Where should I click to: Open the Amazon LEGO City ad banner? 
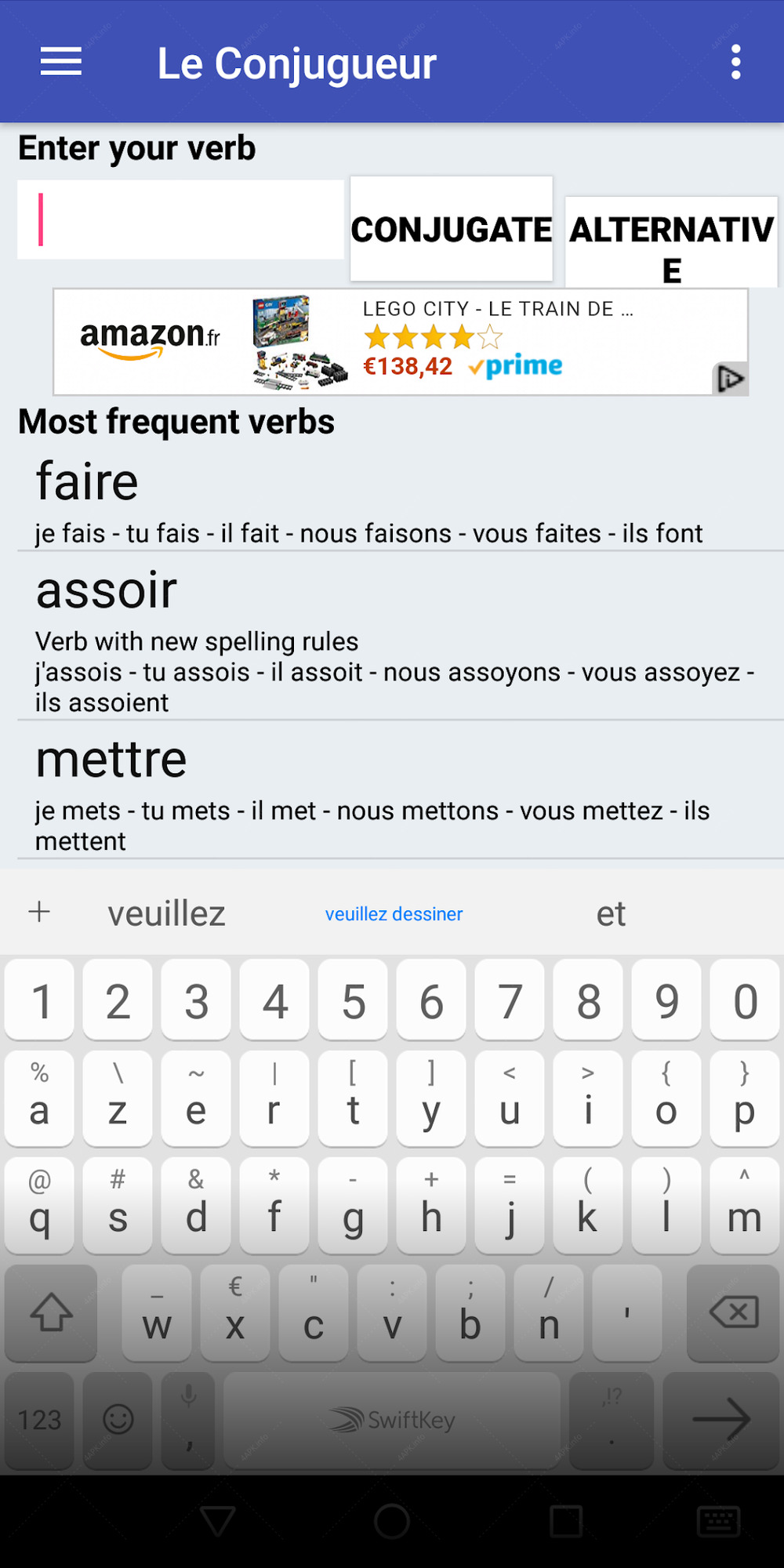tap(400, 342)
